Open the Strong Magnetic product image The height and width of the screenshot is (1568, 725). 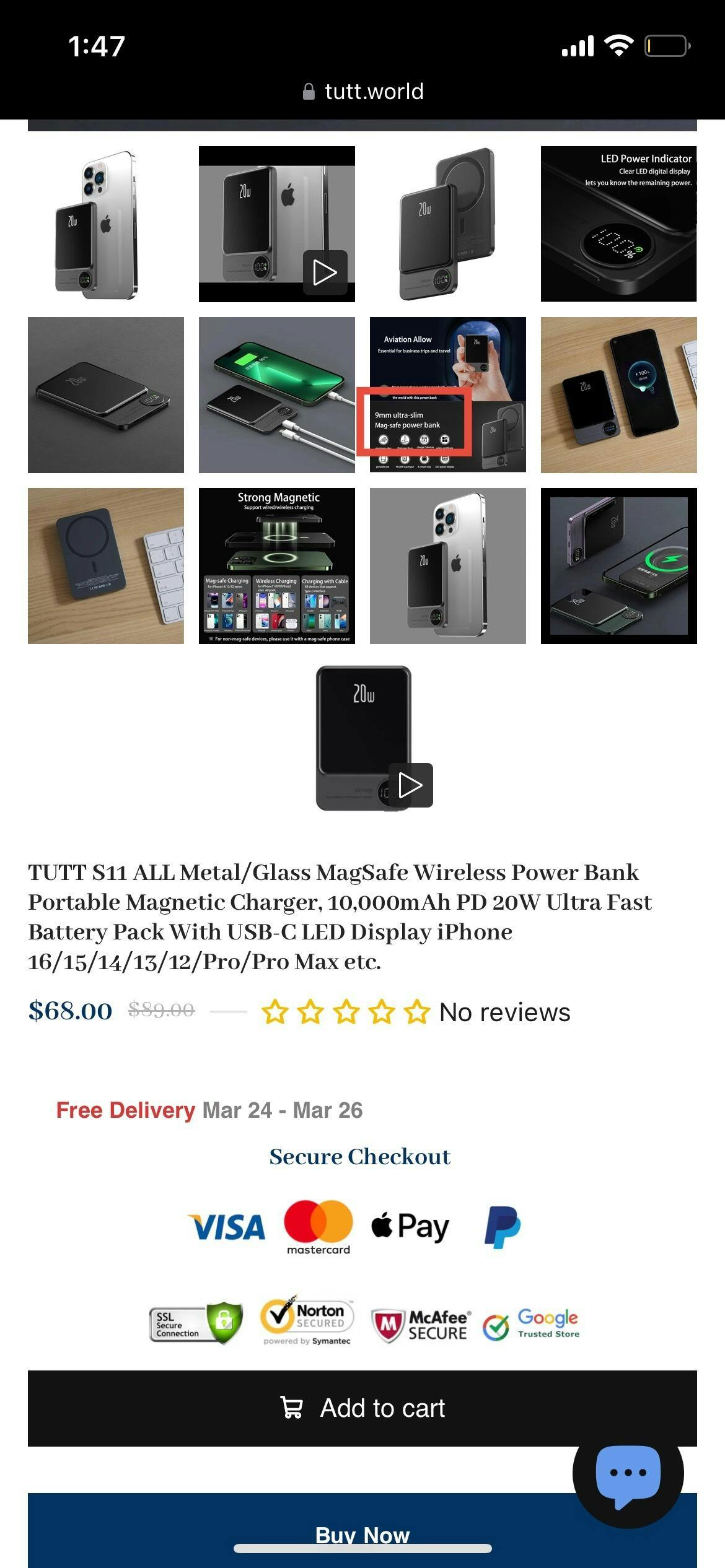[276, 566]
